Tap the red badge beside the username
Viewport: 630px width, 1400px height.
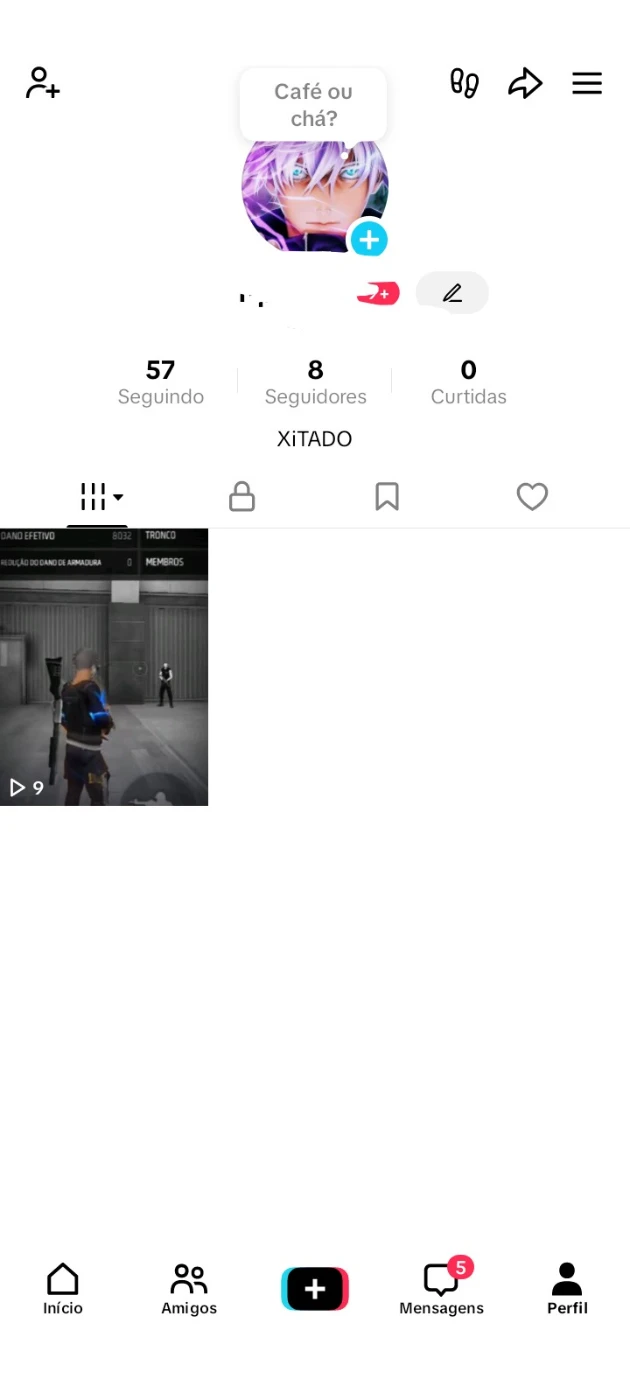(378, 293)
